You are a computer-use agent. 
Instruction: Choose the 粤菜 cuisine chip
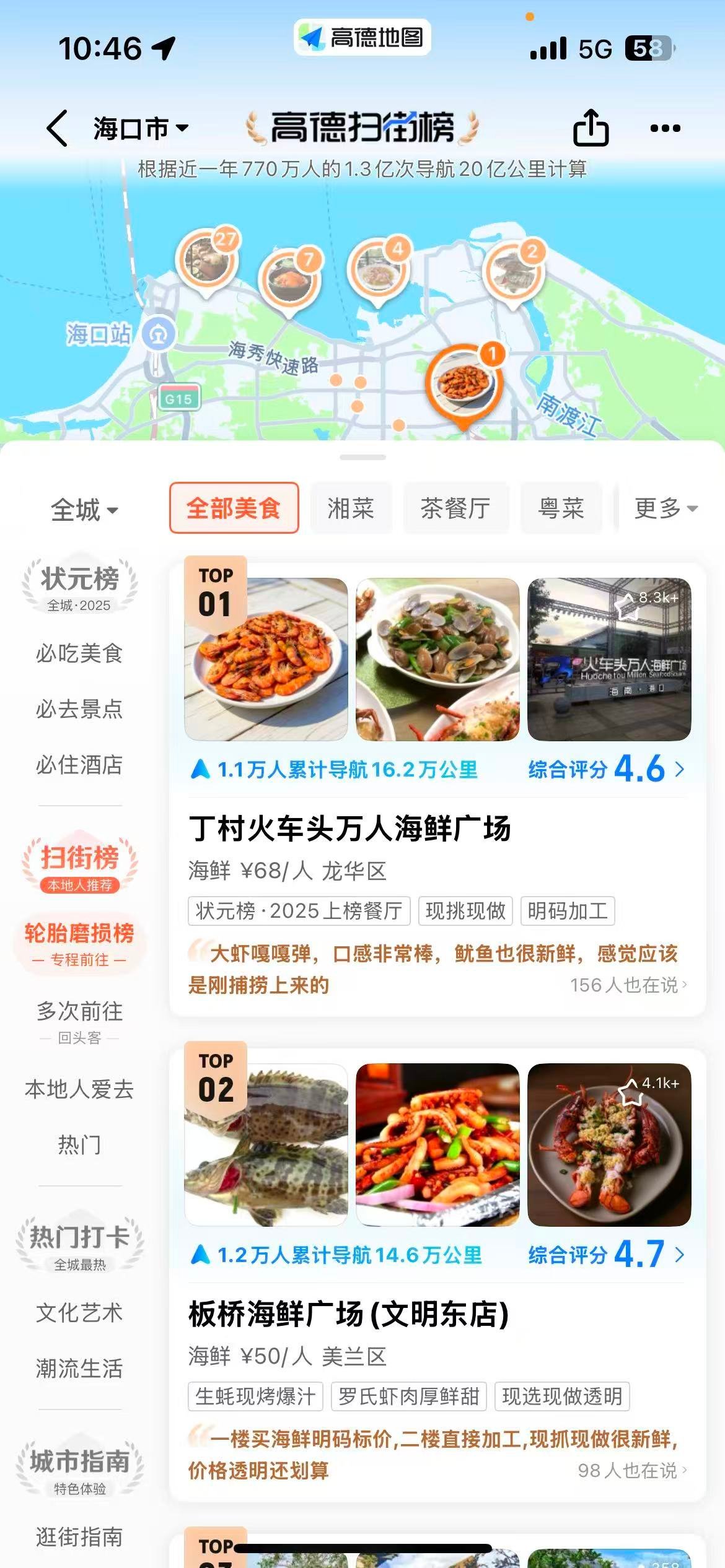pos(561,508)
